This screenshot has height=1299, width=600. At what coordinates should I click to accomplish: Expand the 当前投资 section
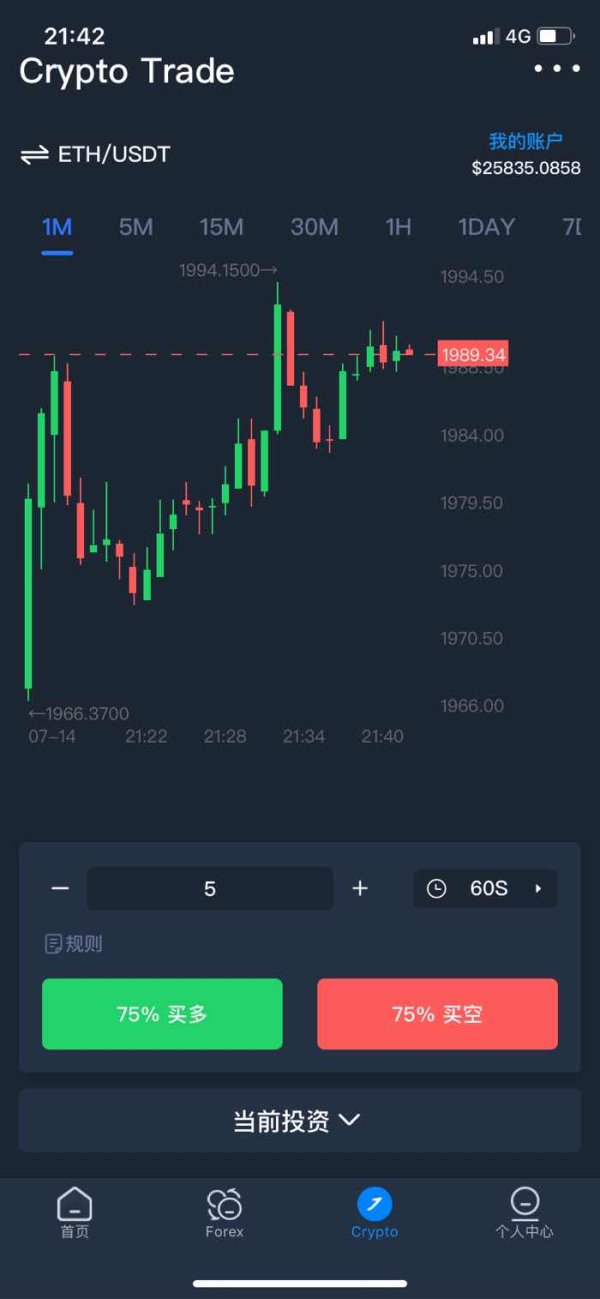[x=299, y=1121]
